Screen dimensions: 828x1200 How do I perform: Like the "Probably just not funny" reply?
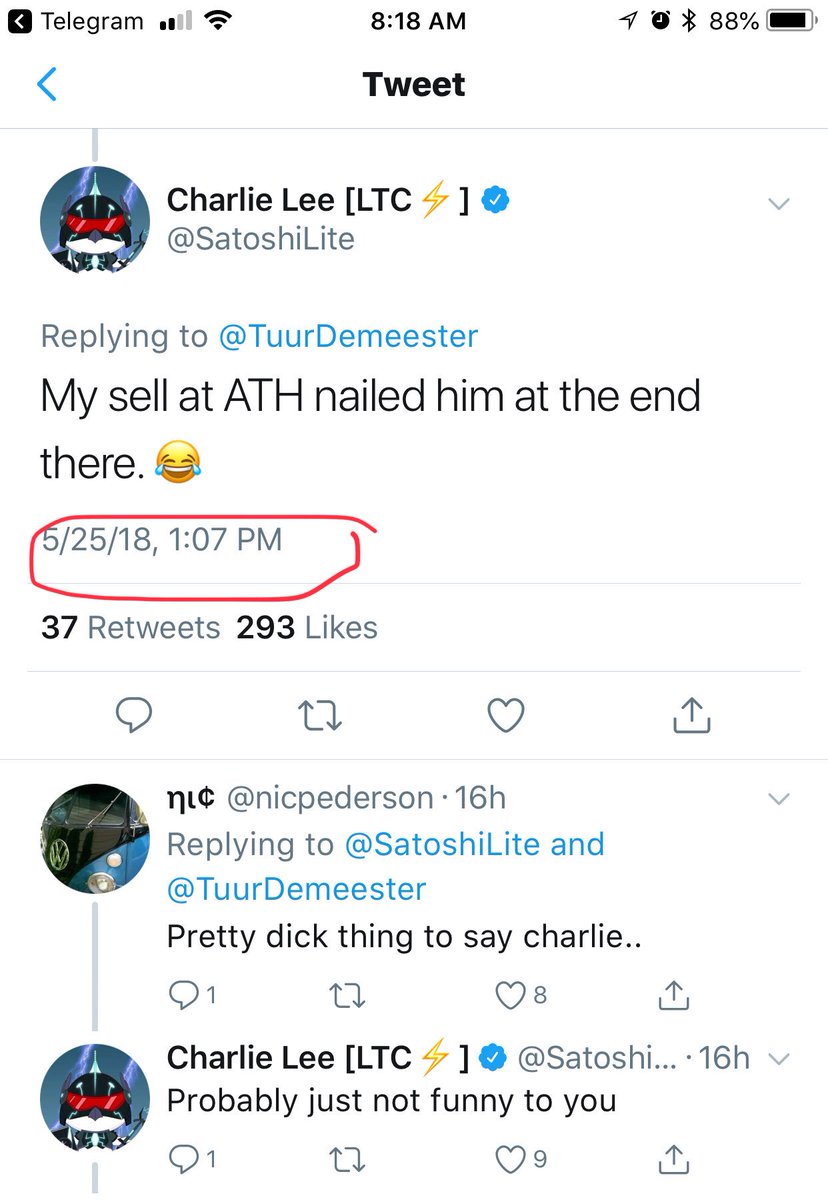510,1158
